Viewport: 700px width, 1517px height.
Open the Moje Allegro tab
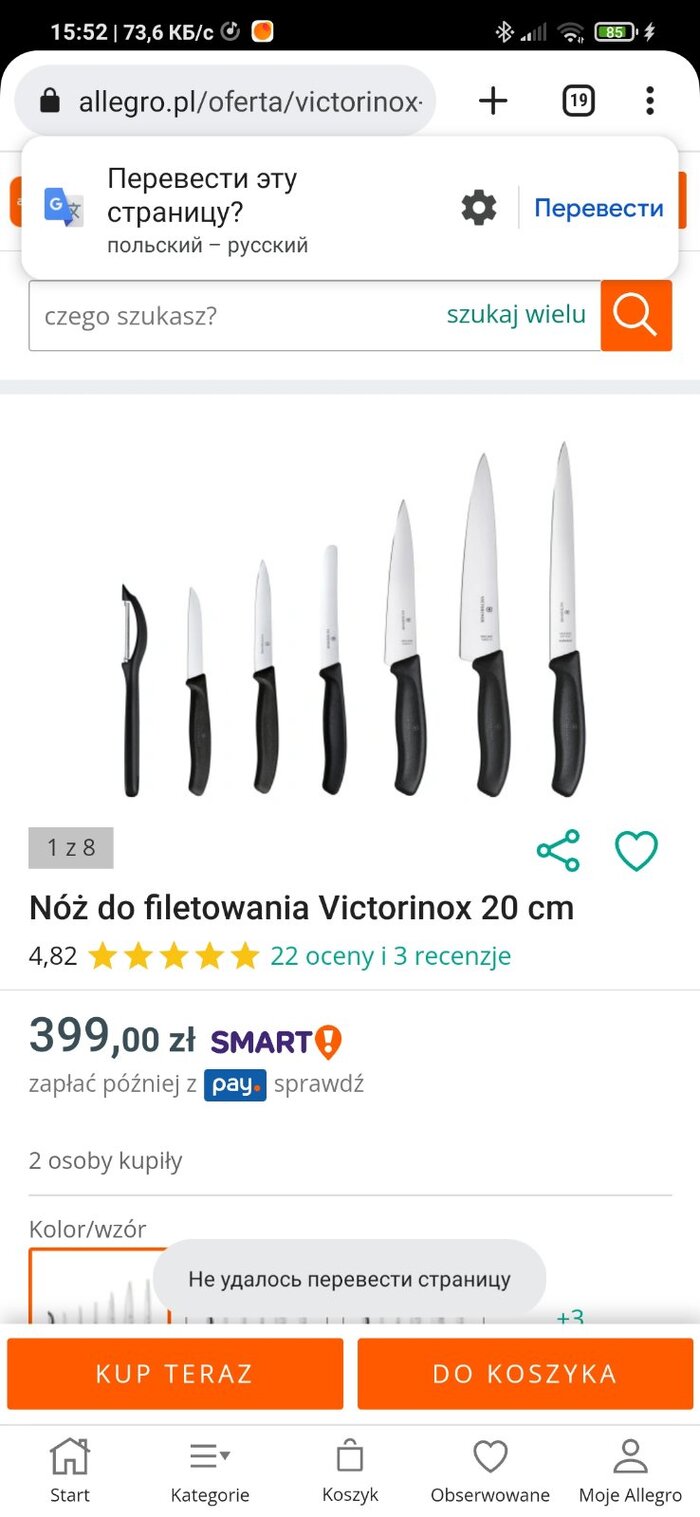(630, 1470)
